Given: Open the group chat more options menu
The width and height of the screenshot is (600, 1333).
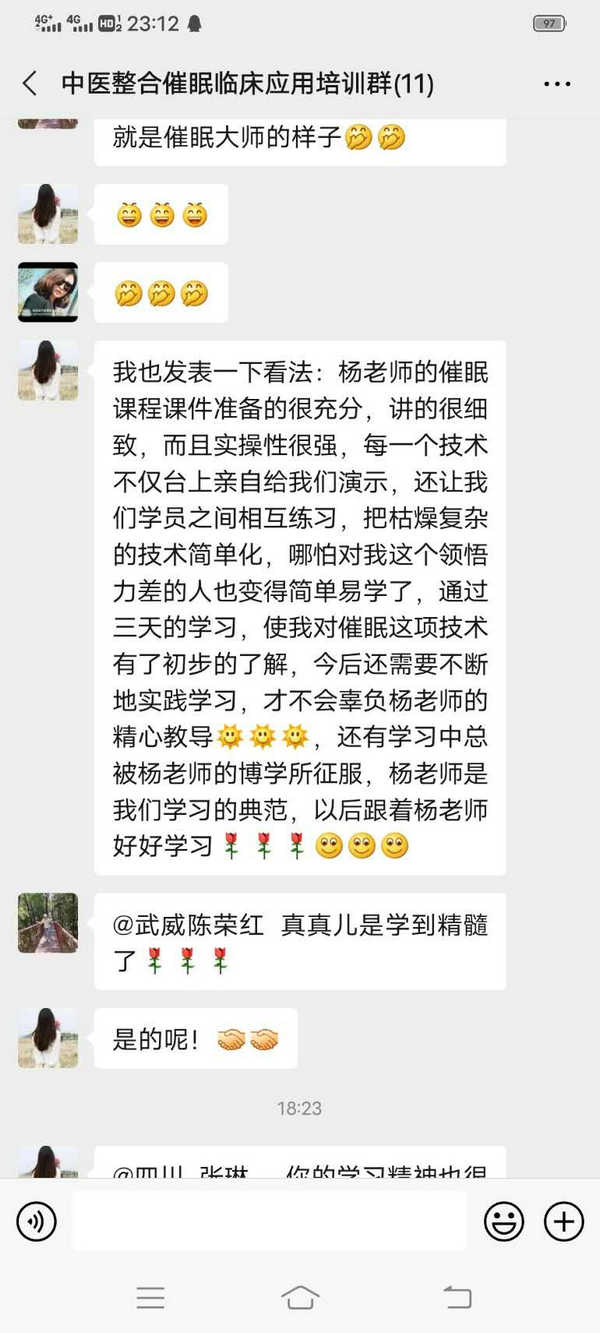Looking at the screenshot, I should click(557, 84).
